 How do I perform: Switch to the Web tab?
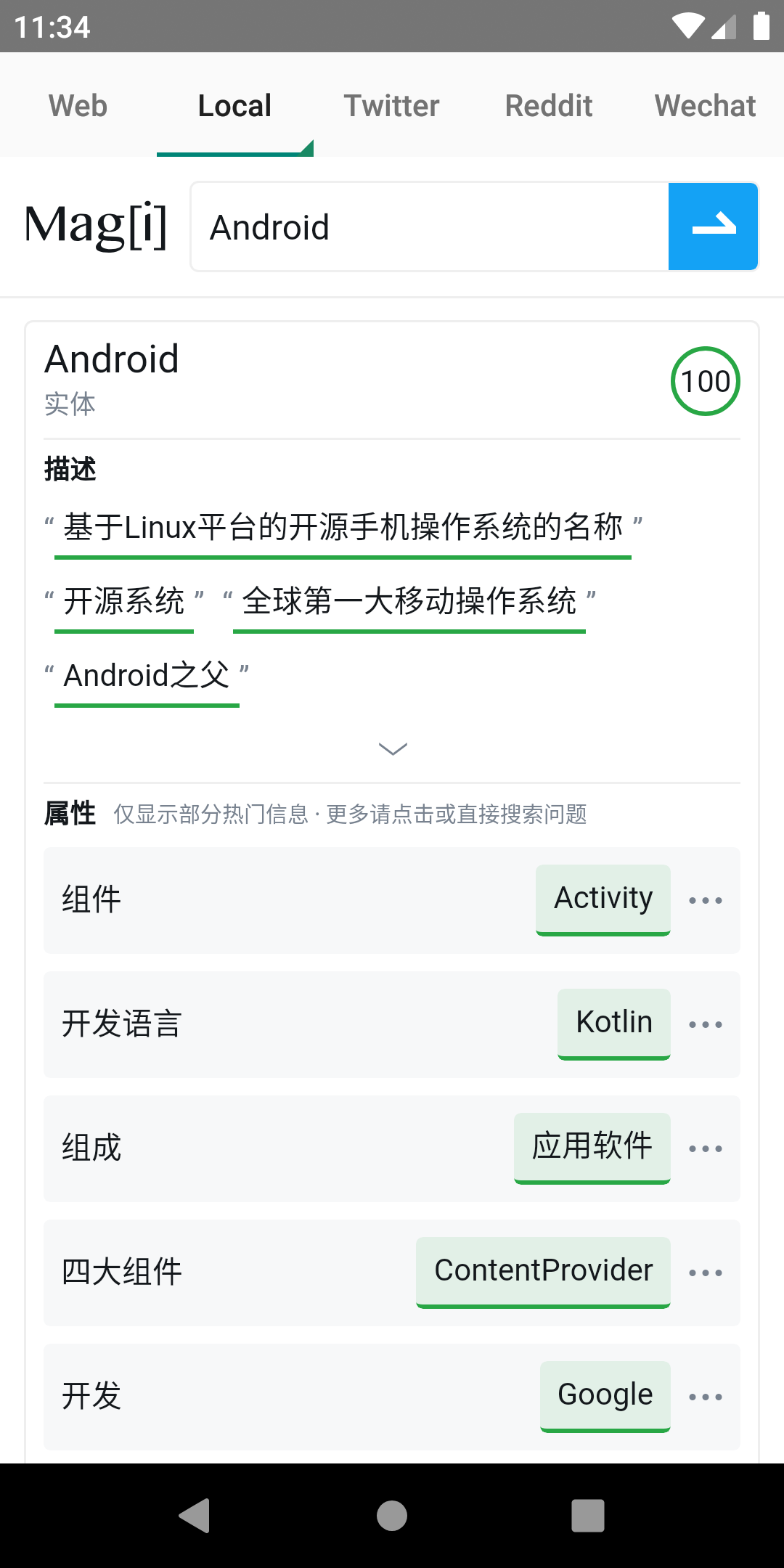[x=78, y=106]
